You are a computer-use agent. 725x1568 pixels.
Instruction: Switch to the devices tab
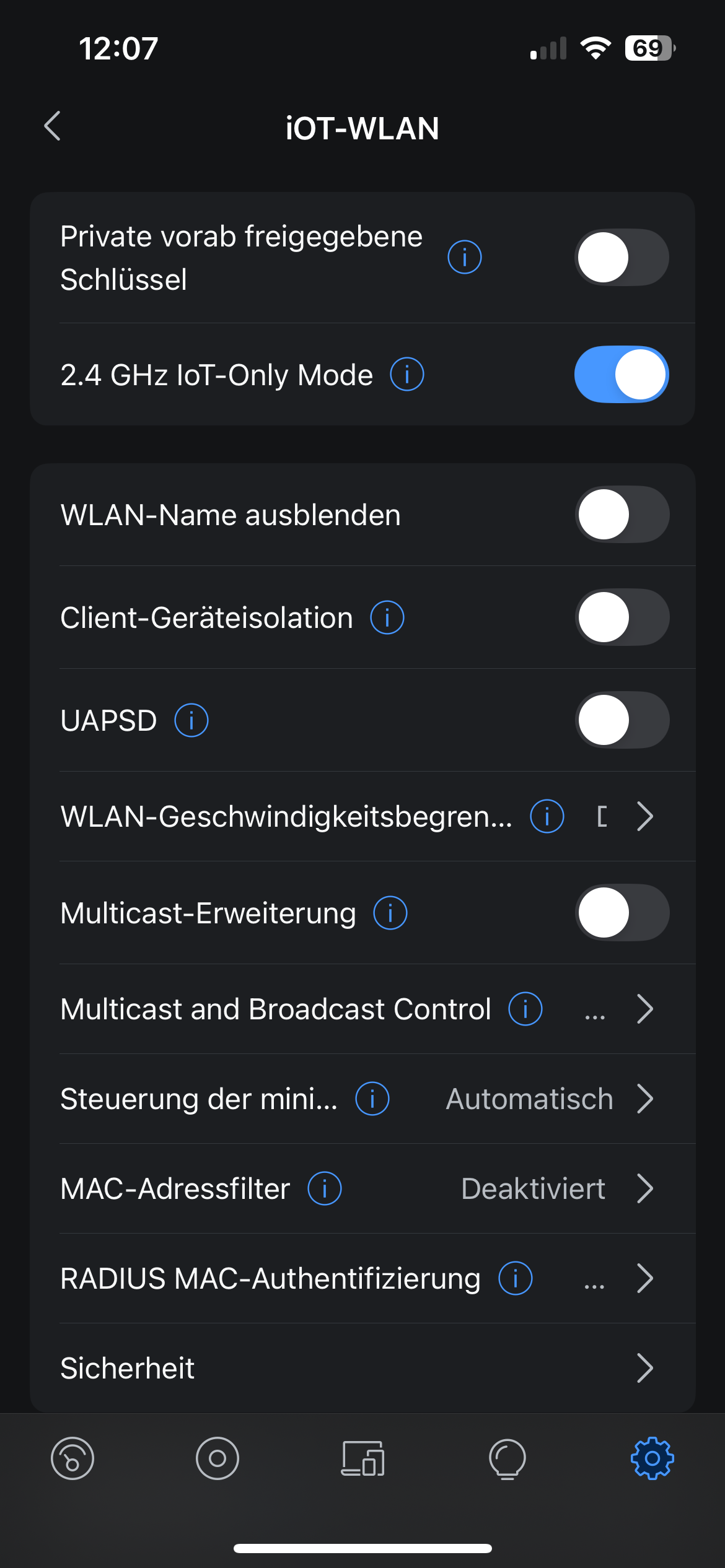coord(363,1458)
